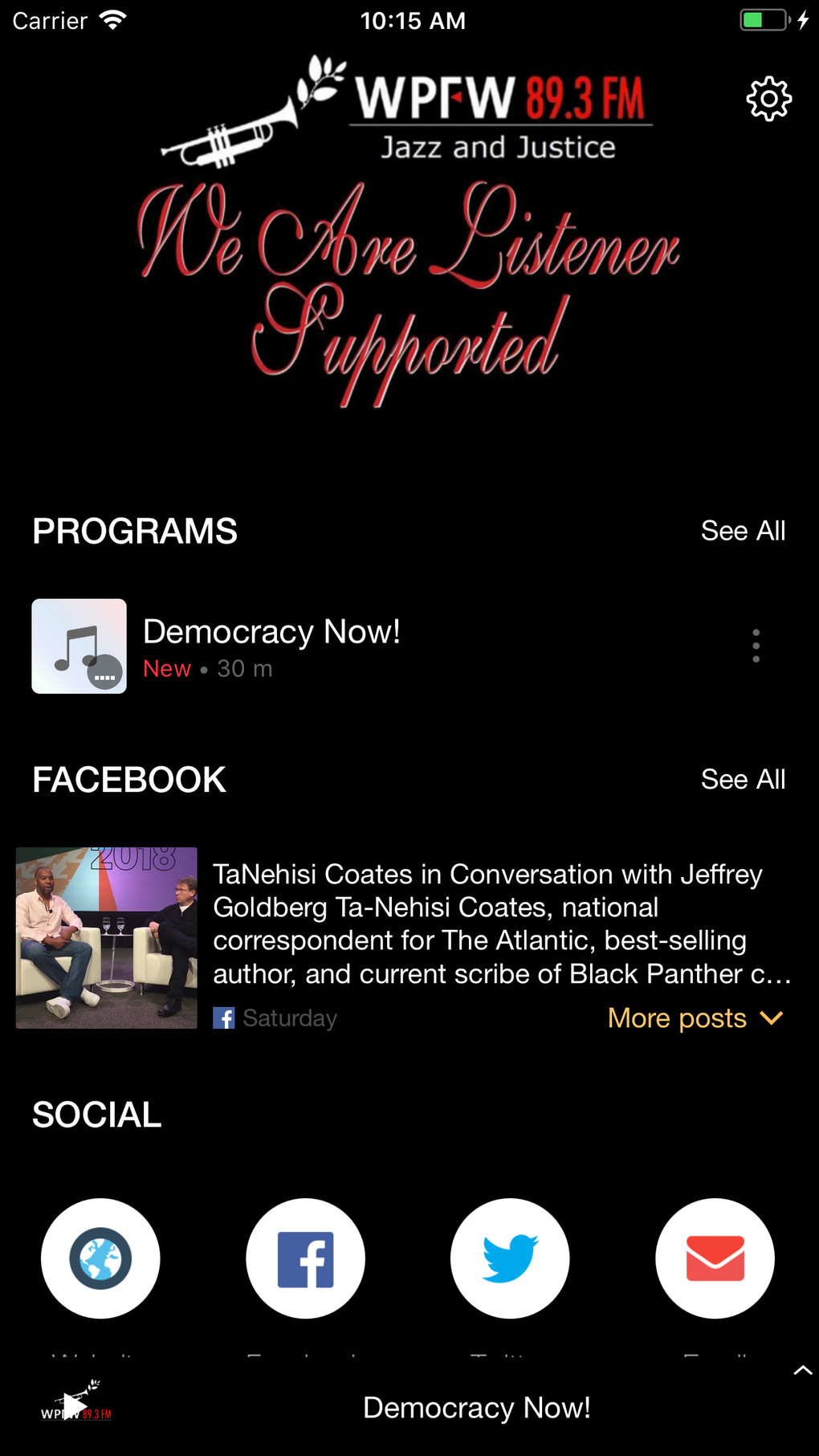Open the Website globe icon under Social
819x1456 pixels.
(100, 1258)
